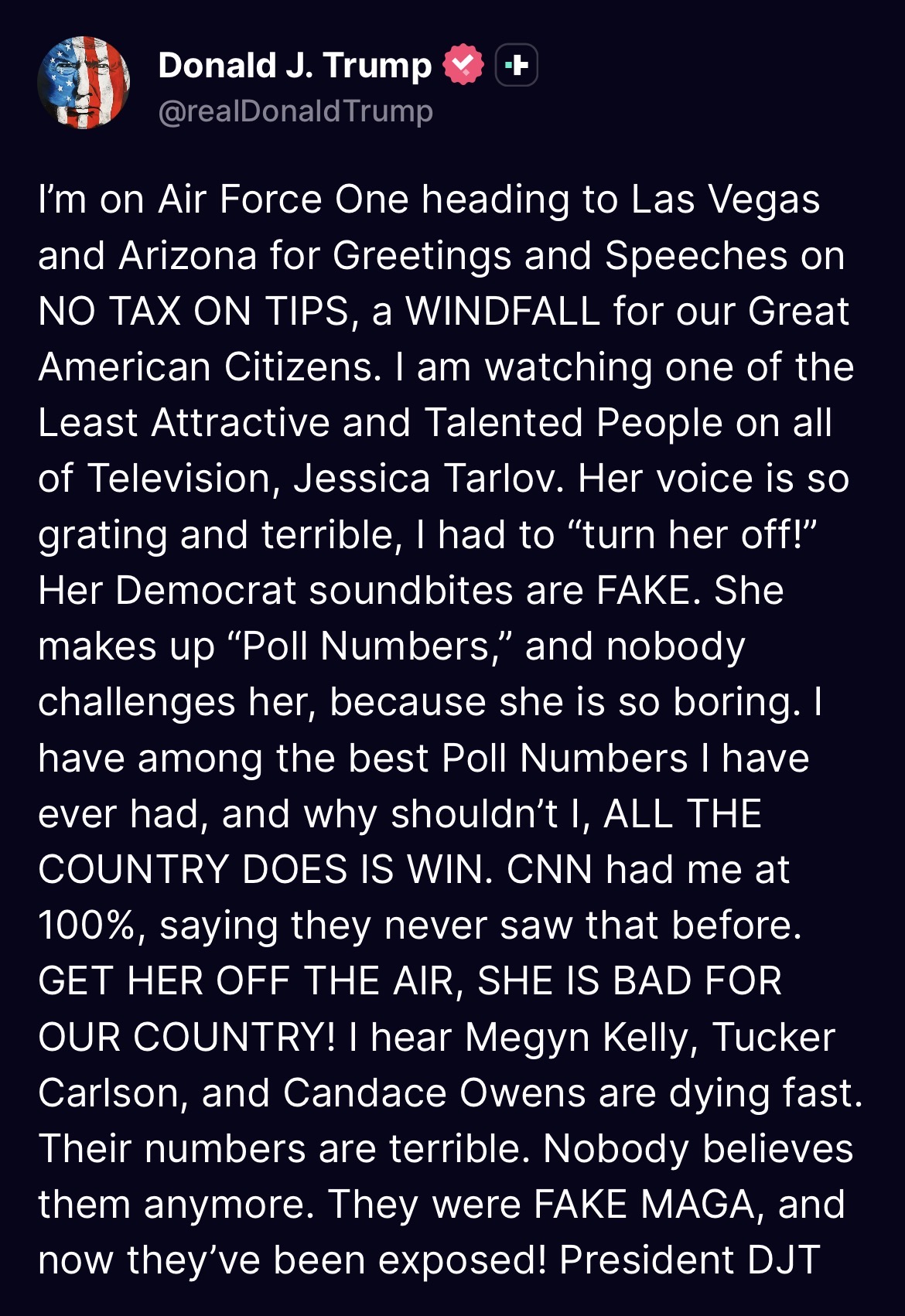Open the profile picture next to Donald J. Trump

(84, 83)
